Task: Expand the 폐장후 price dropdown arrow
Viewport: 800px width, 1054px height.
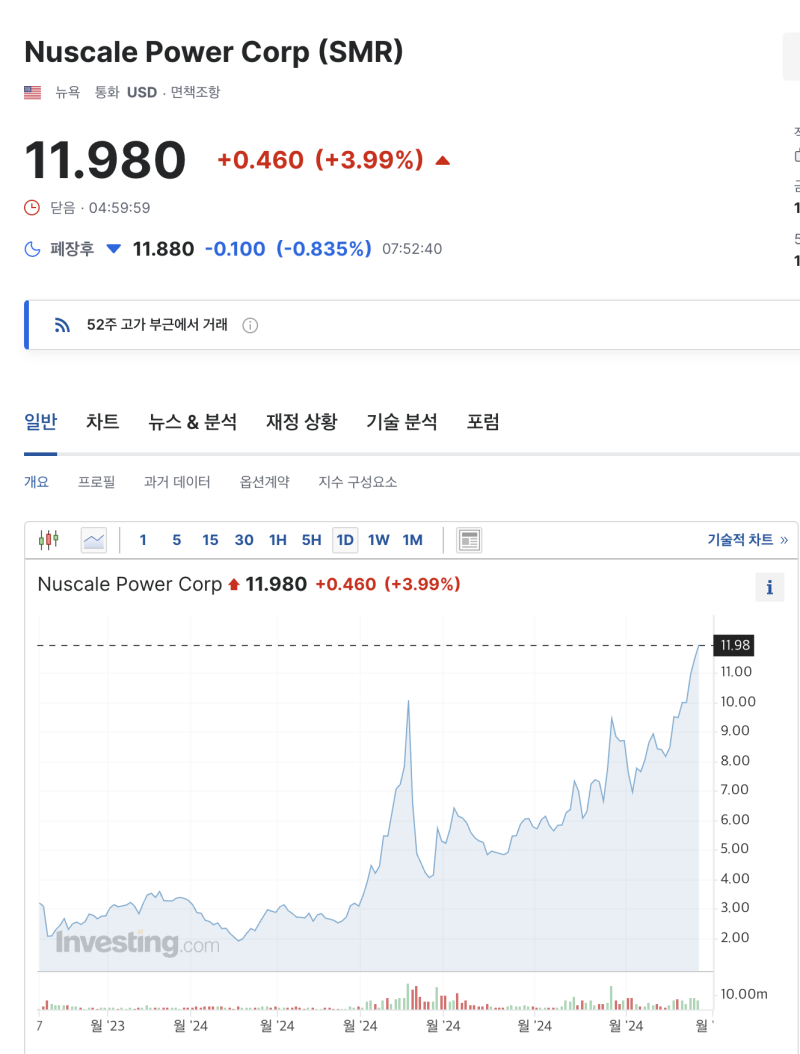Action: click(113, 249)
